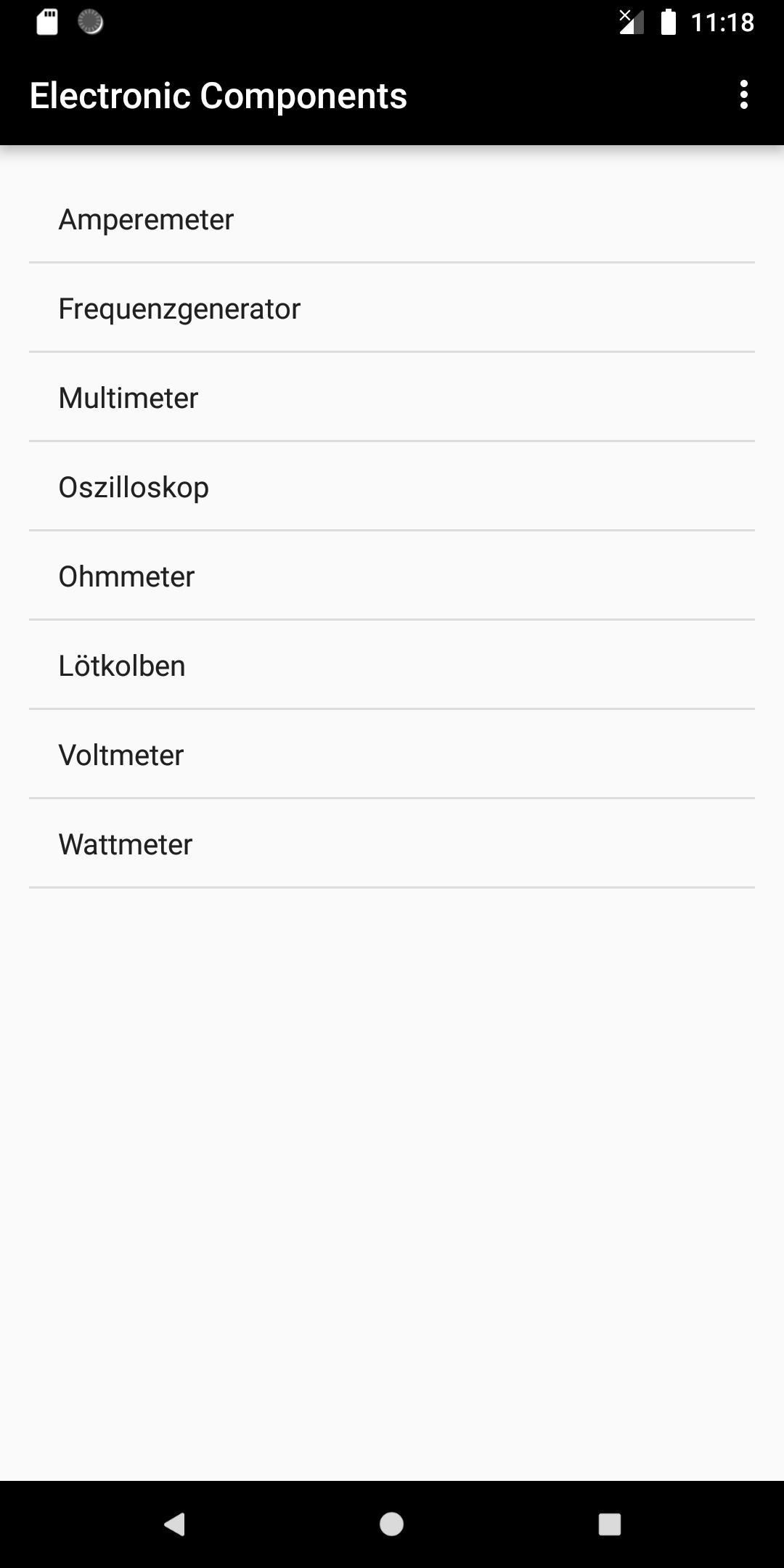This screenshot has width=784, height=1568.
Task: Go back with the system back button
Action: [174, 1524]
